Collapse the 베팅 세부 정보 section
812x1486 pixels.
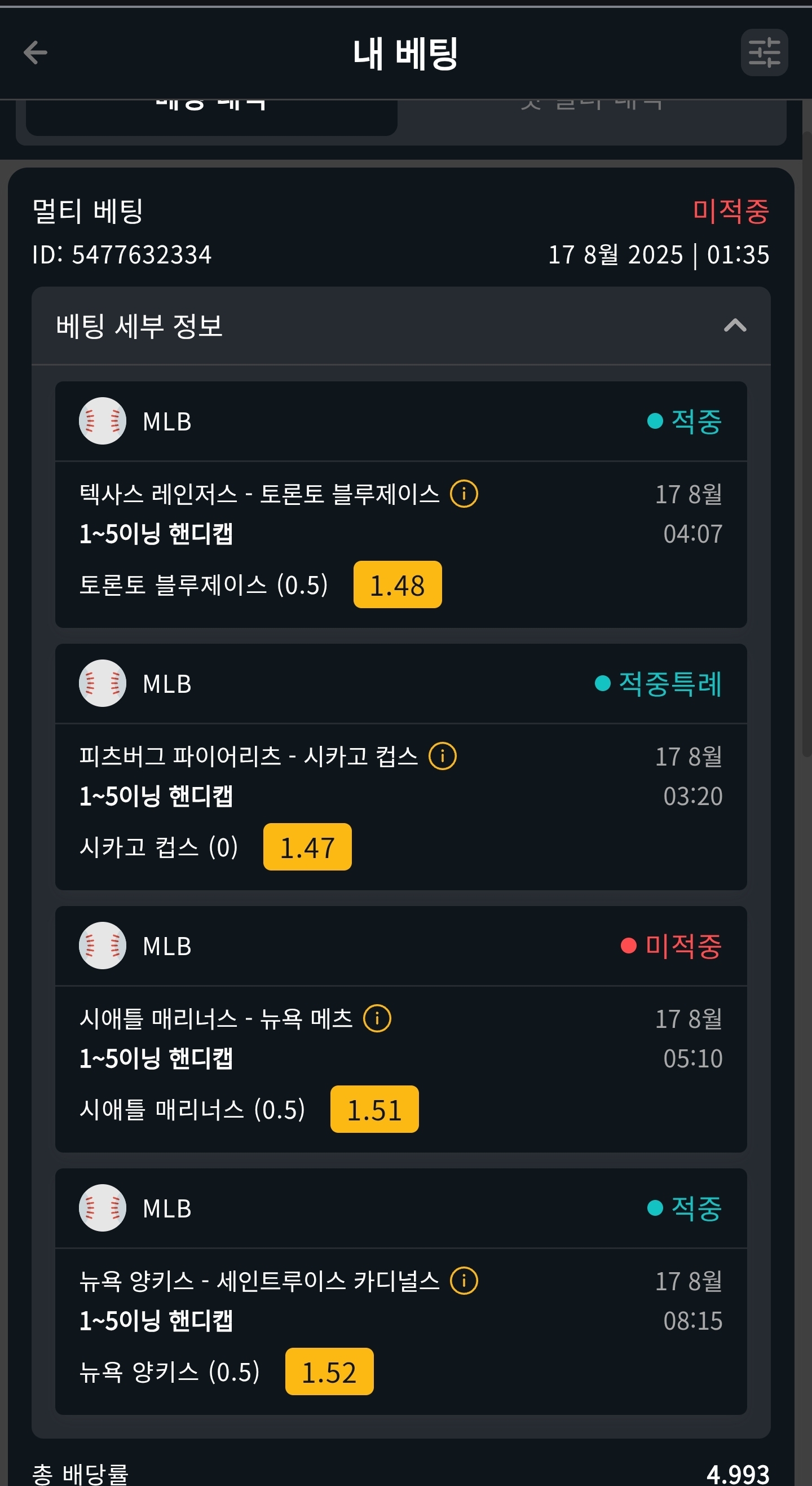[735, 326]
